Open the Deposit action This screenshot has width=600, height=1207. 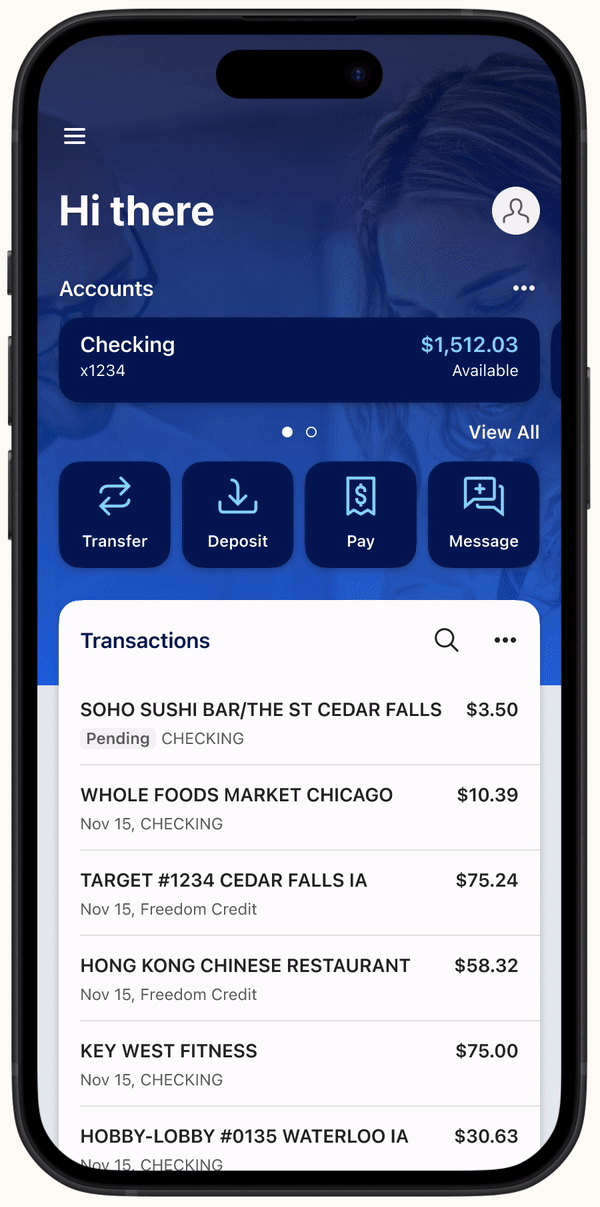[x=238, y=514]
